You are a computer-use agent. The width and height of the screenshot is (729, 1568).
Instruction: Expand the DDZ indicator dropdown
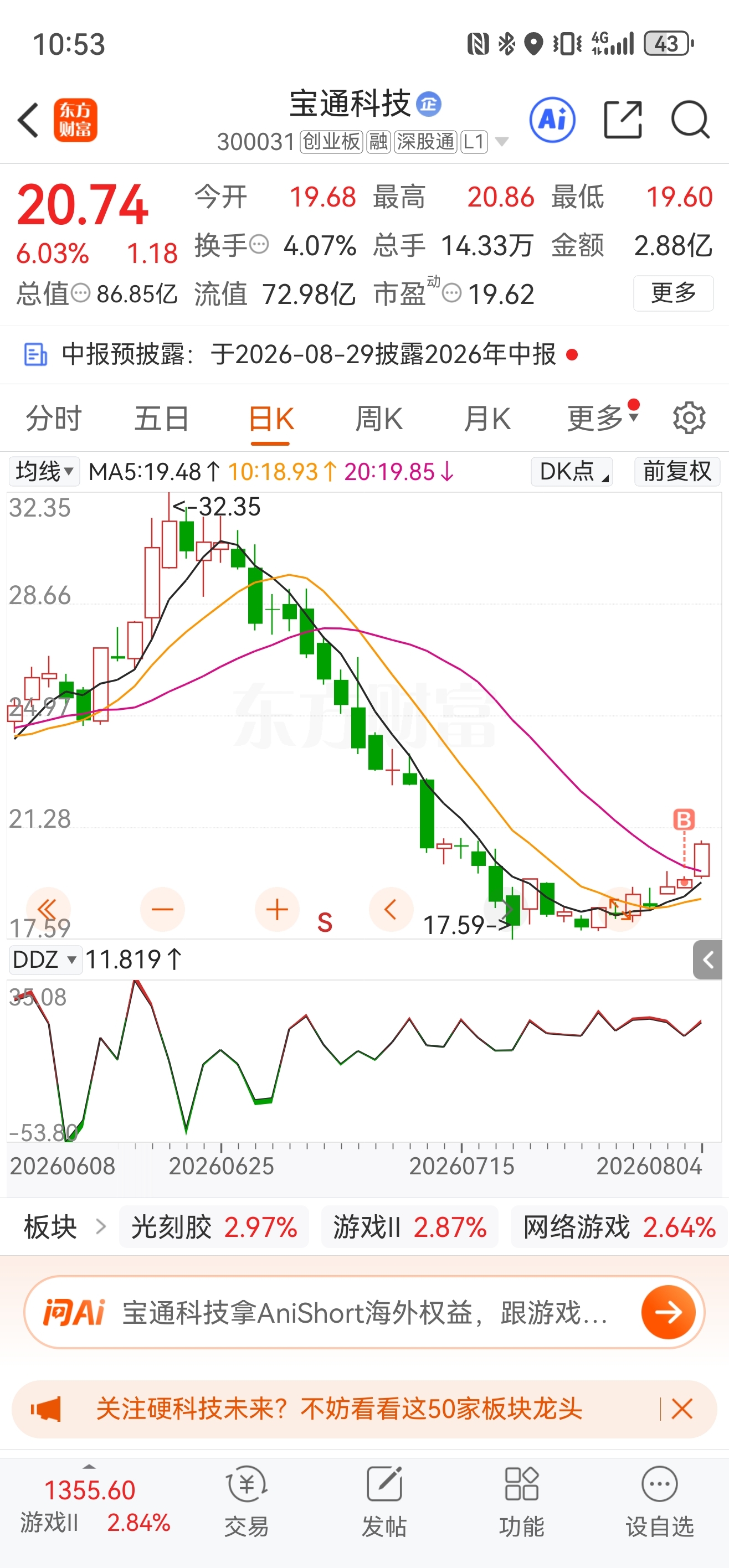(x=44, y=960)
